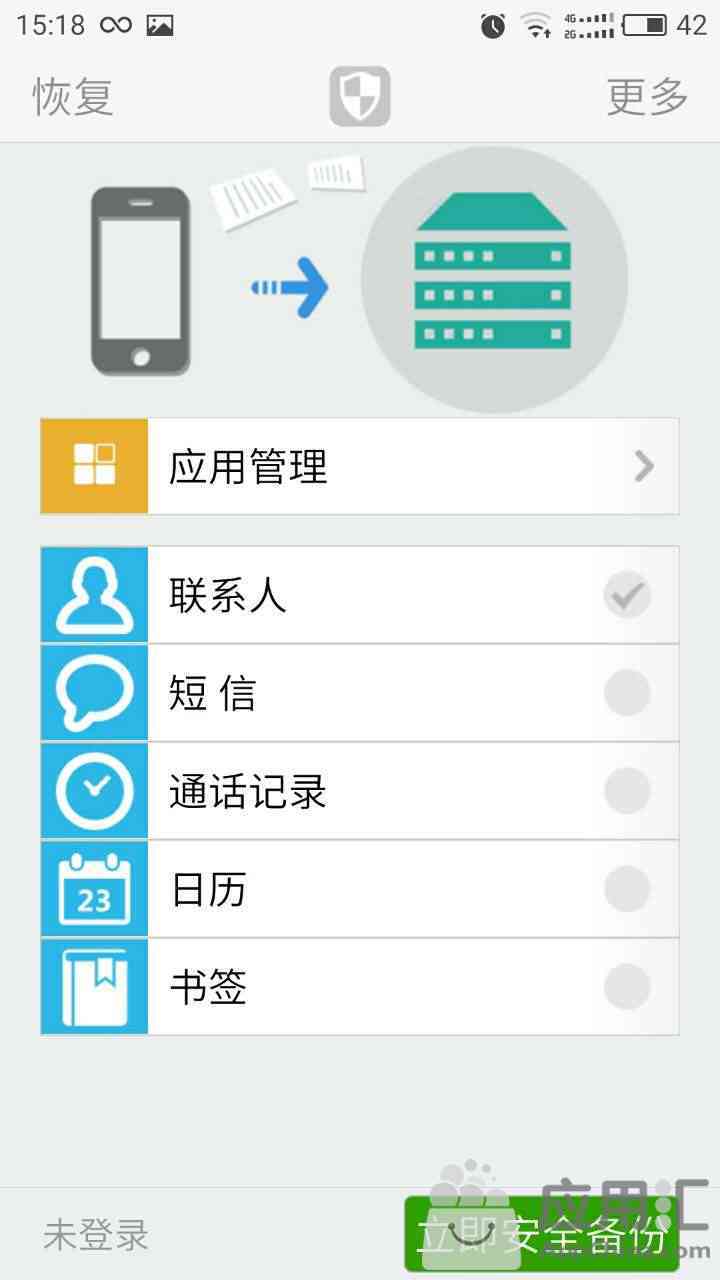Select 书签 (Bookmarks) for backup
Image resolution: width=720 pixels, height=1280 pixels.
click(627, 987)
